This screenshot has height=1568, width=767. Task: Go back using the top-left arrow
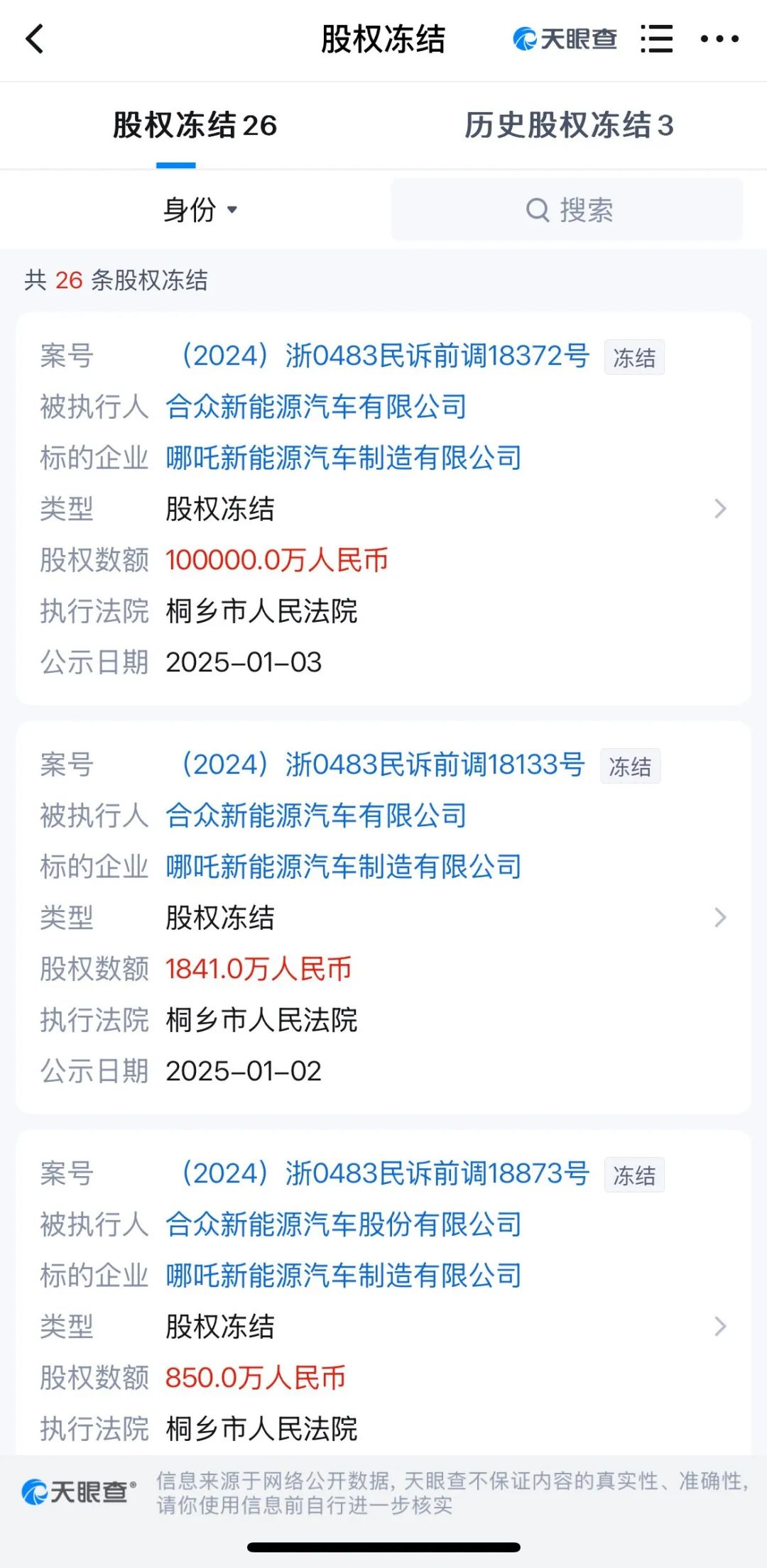[x=35, y=39]
